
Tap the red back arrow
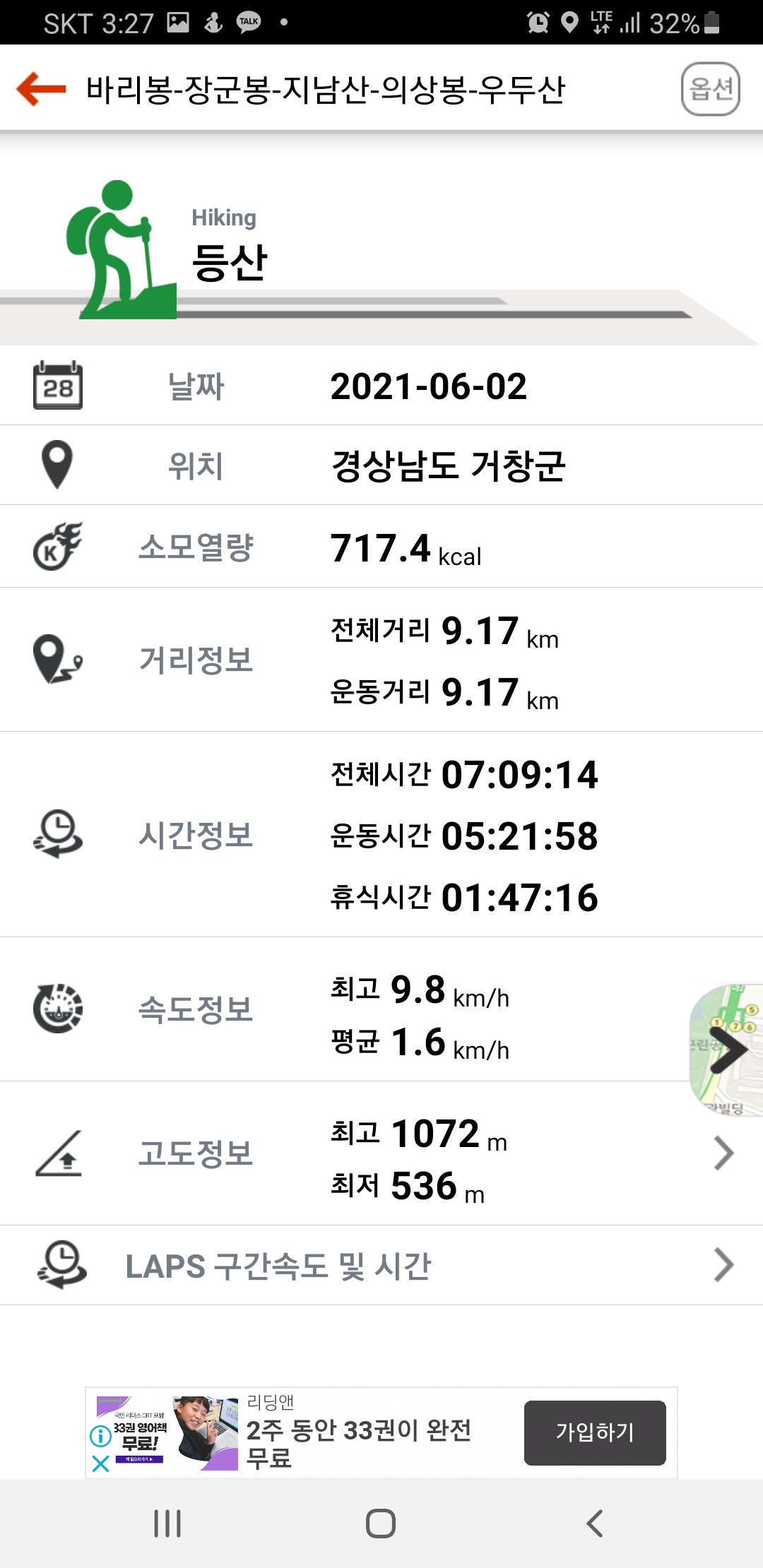coord(41,89)
